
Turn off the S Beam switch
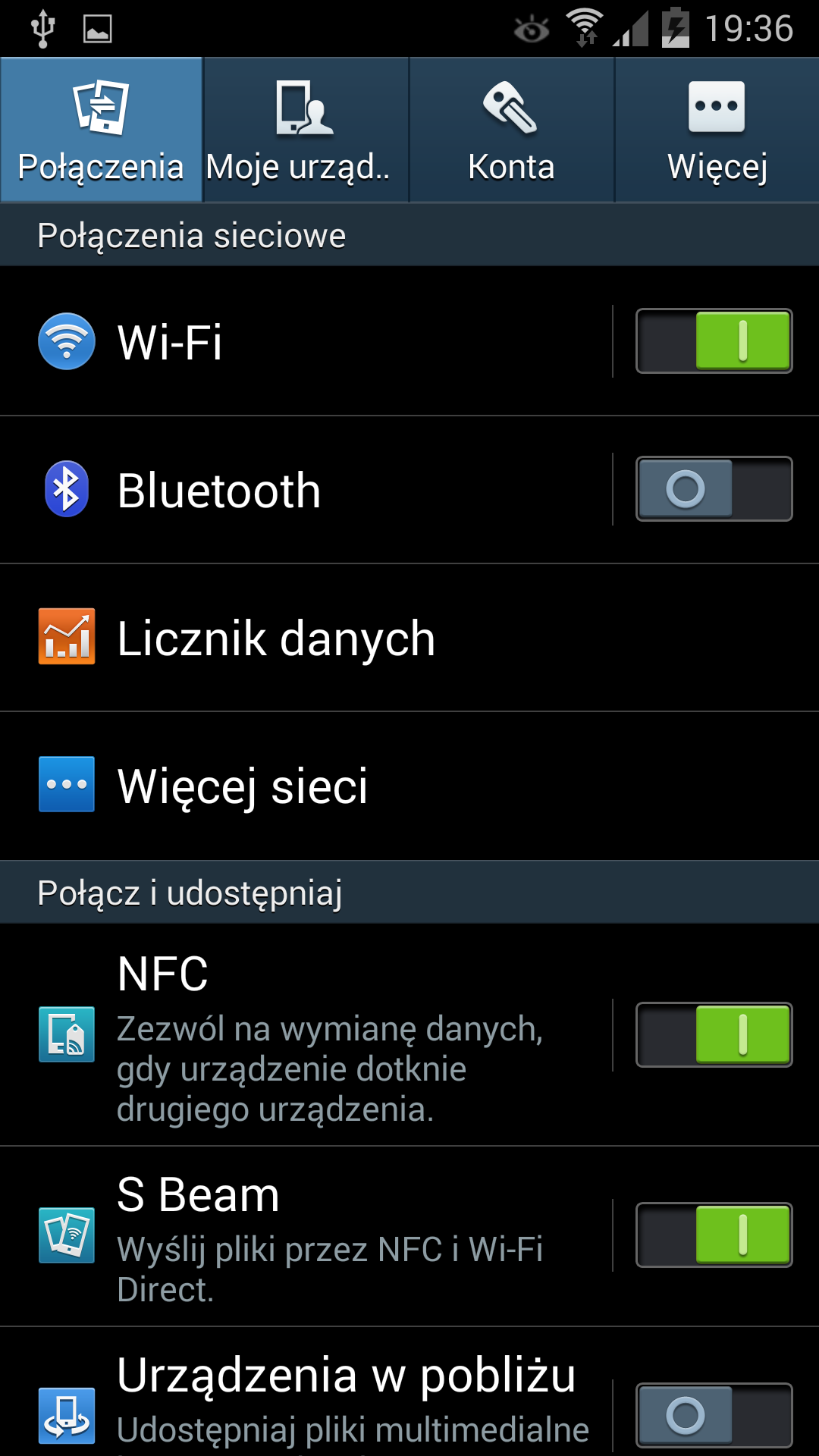pyautogui.click(x=714, y=1235)
